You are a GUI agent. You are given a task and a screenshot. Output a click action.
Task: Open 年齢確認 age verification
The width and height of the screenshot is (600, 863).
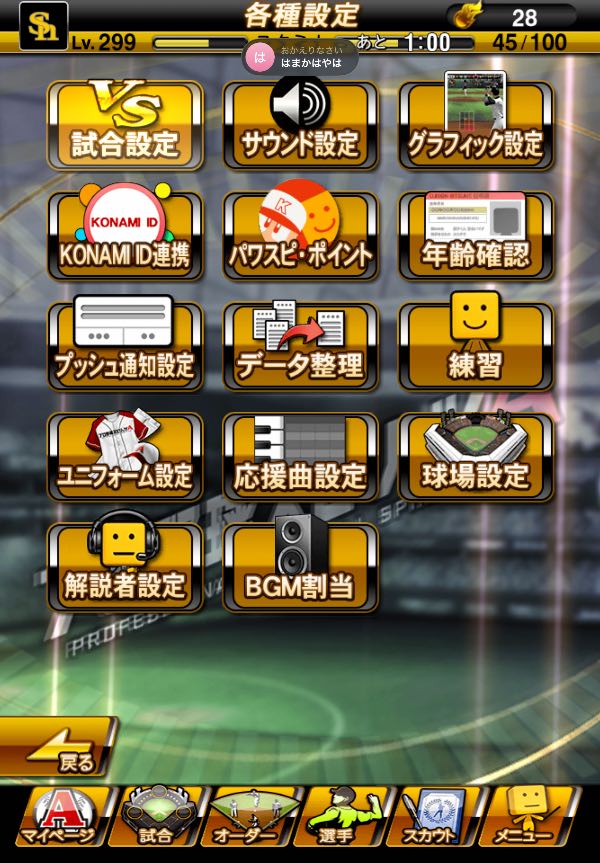point(475,235)
